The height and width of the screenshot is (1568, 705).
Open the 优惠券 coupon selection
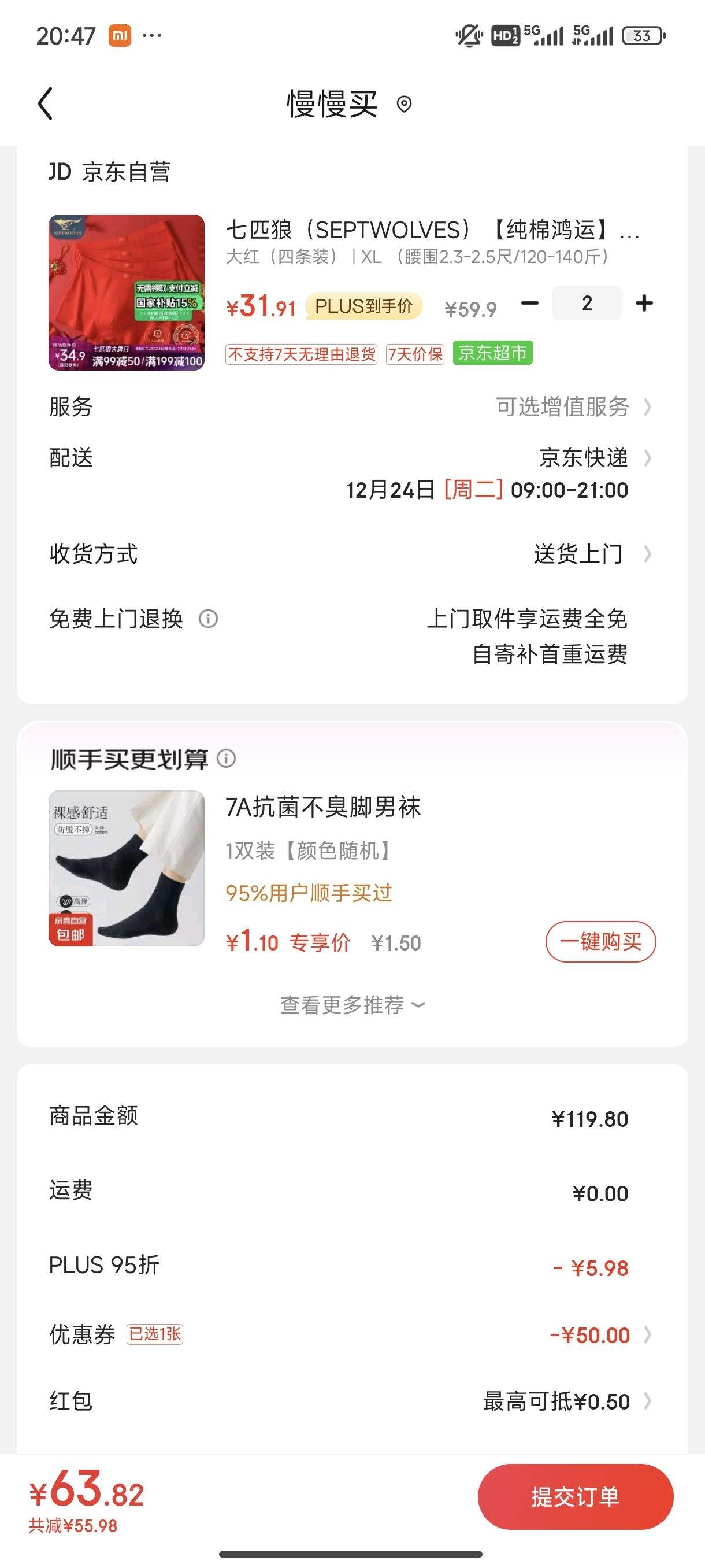[599, 1335]
